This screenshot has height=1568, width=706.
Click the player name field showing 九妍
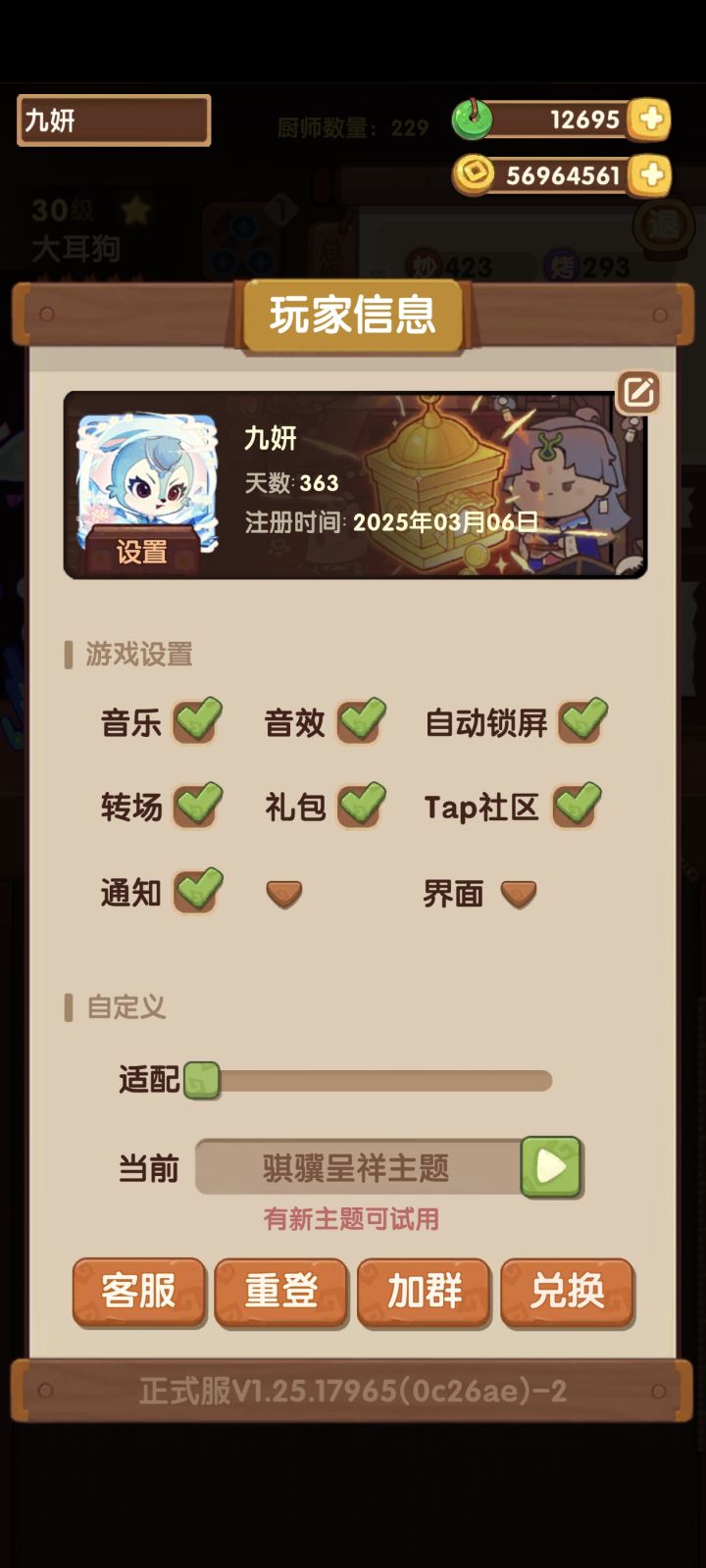click(x=113, y=122)
